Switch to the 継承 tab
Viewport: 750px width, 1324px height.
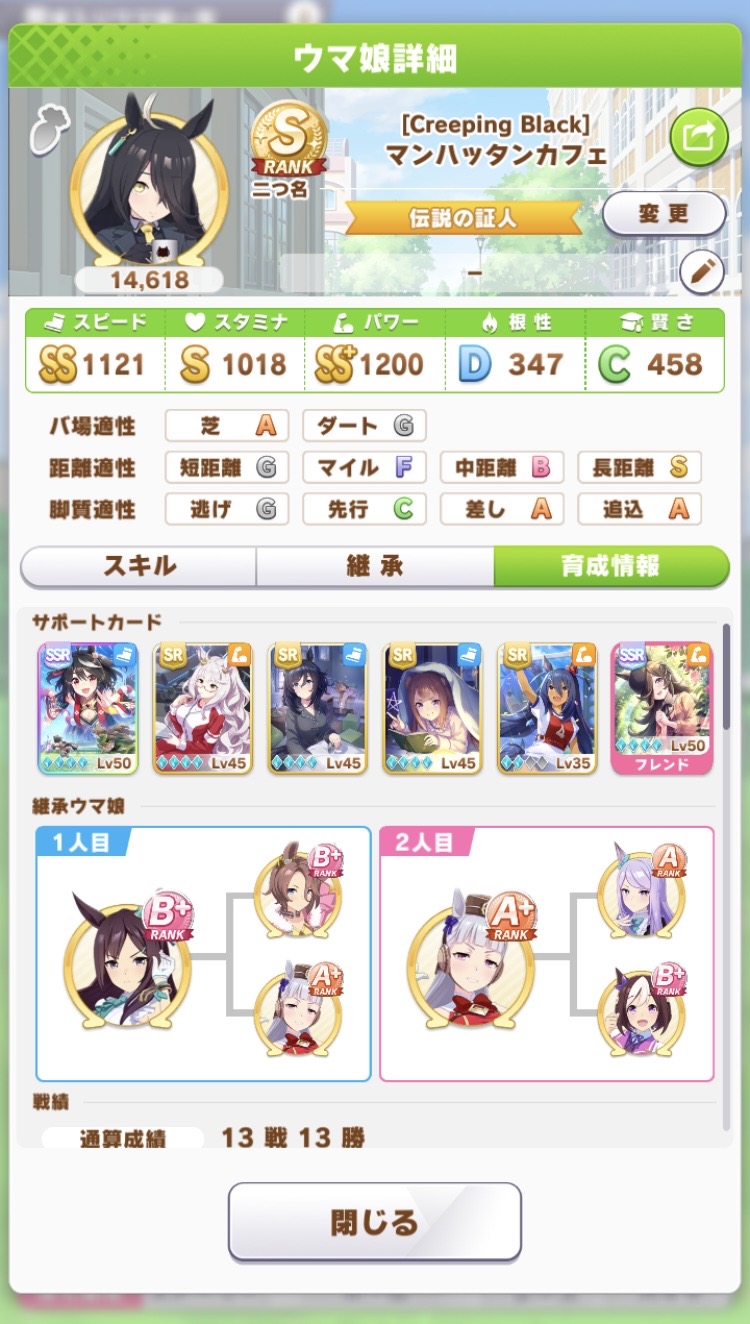click(x=375, y=566)
